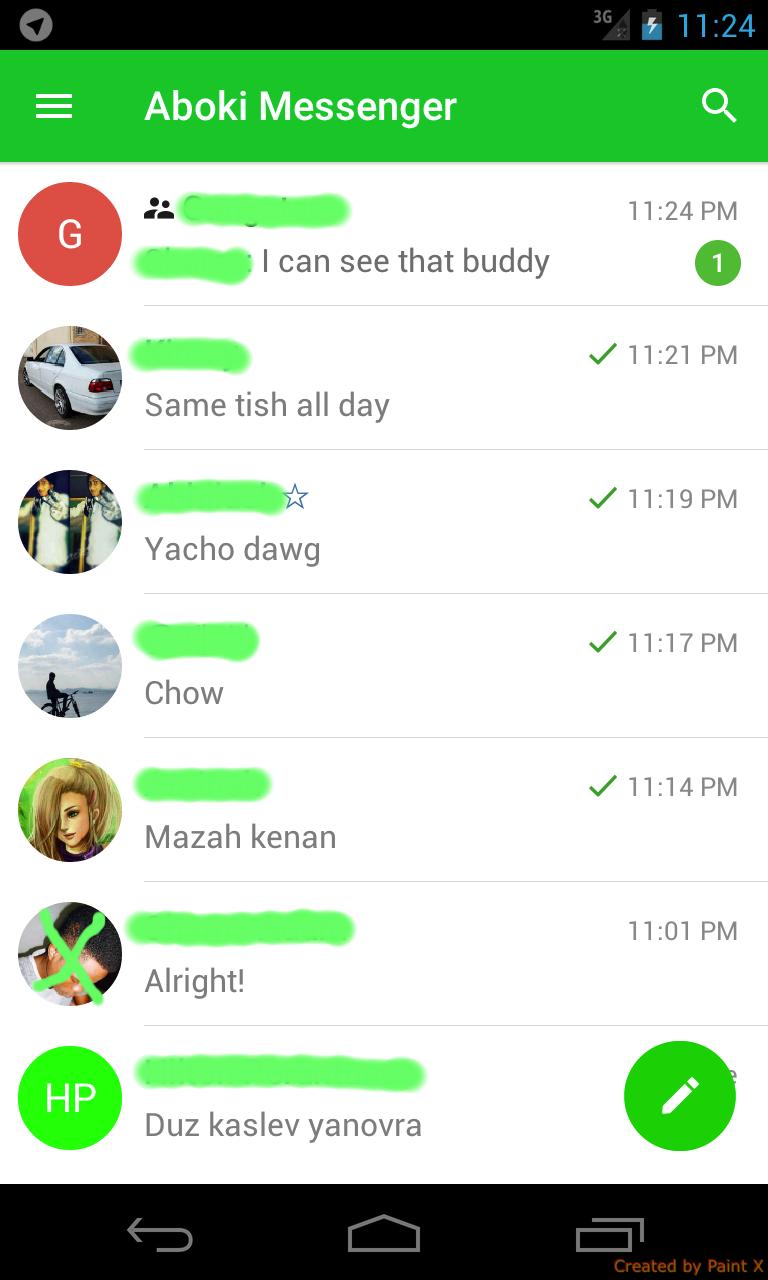This screenshot has width=768, height=1280.
Task: Tap the 'HP' avatar at the bottom
Action: pos(69,1097)
